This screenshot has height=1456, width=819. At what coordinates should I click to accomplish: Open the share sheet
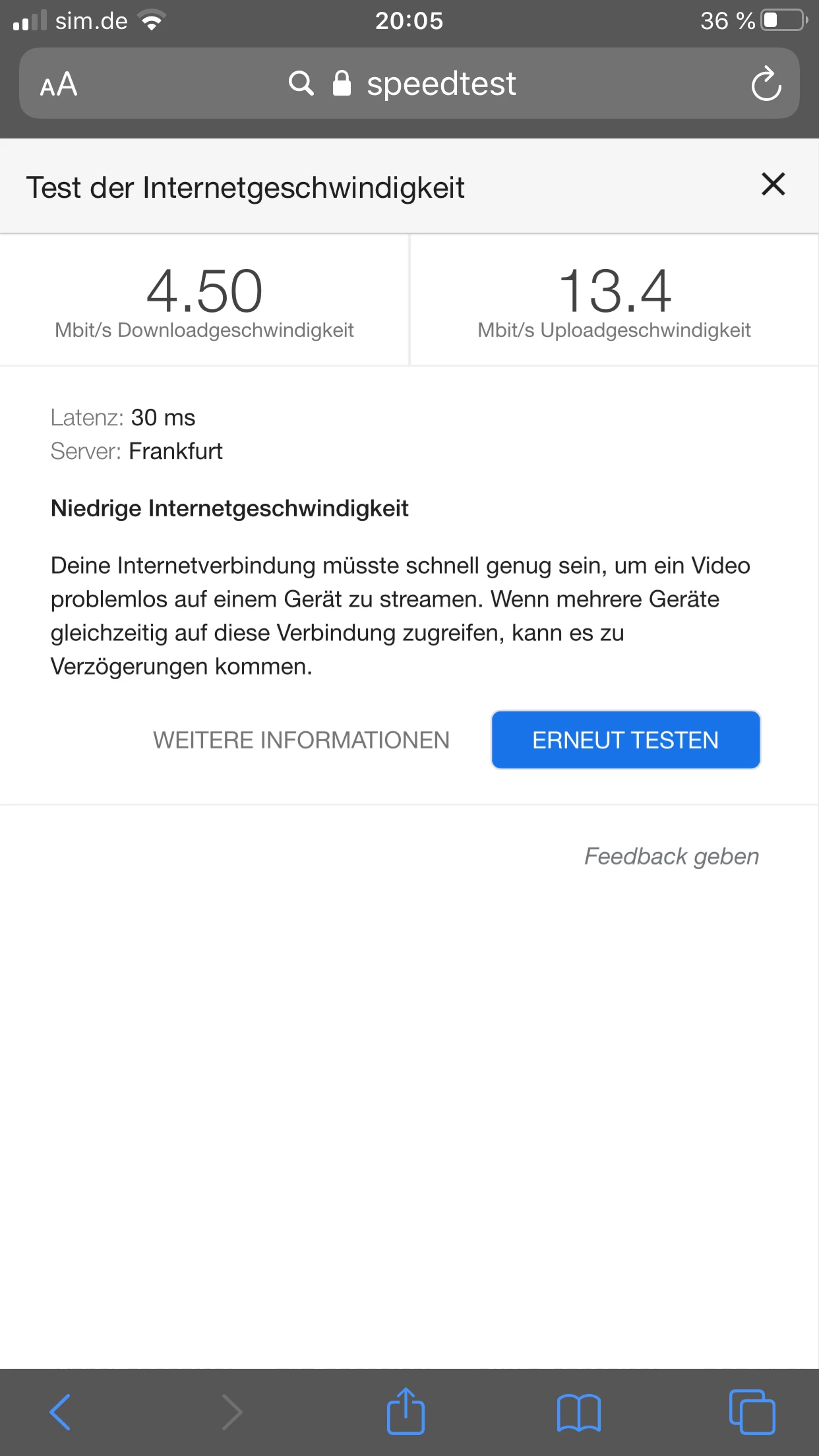[406, 1411]
